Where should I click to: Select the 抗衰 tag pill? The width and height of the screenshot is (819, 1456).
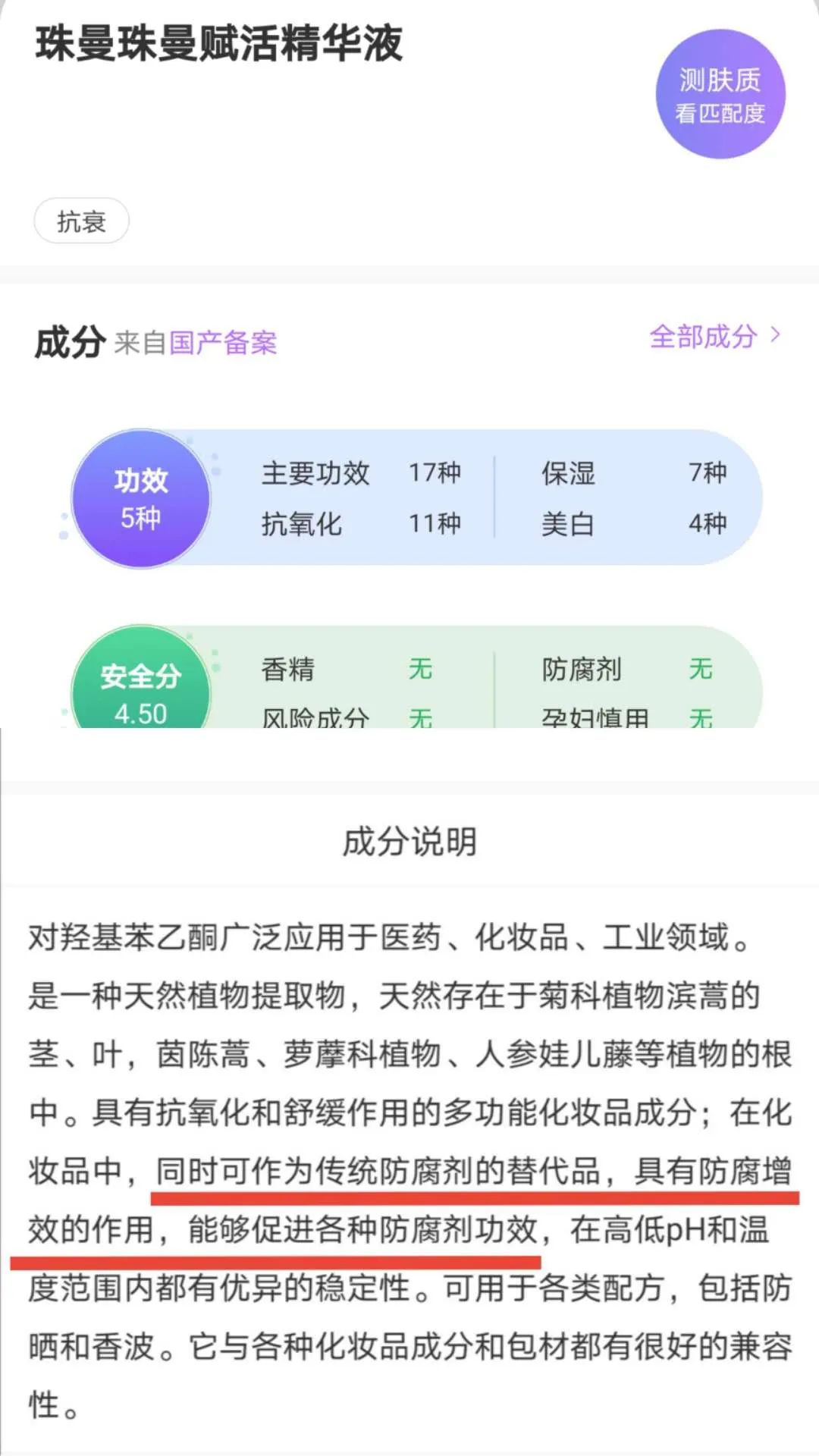point(80,221)
